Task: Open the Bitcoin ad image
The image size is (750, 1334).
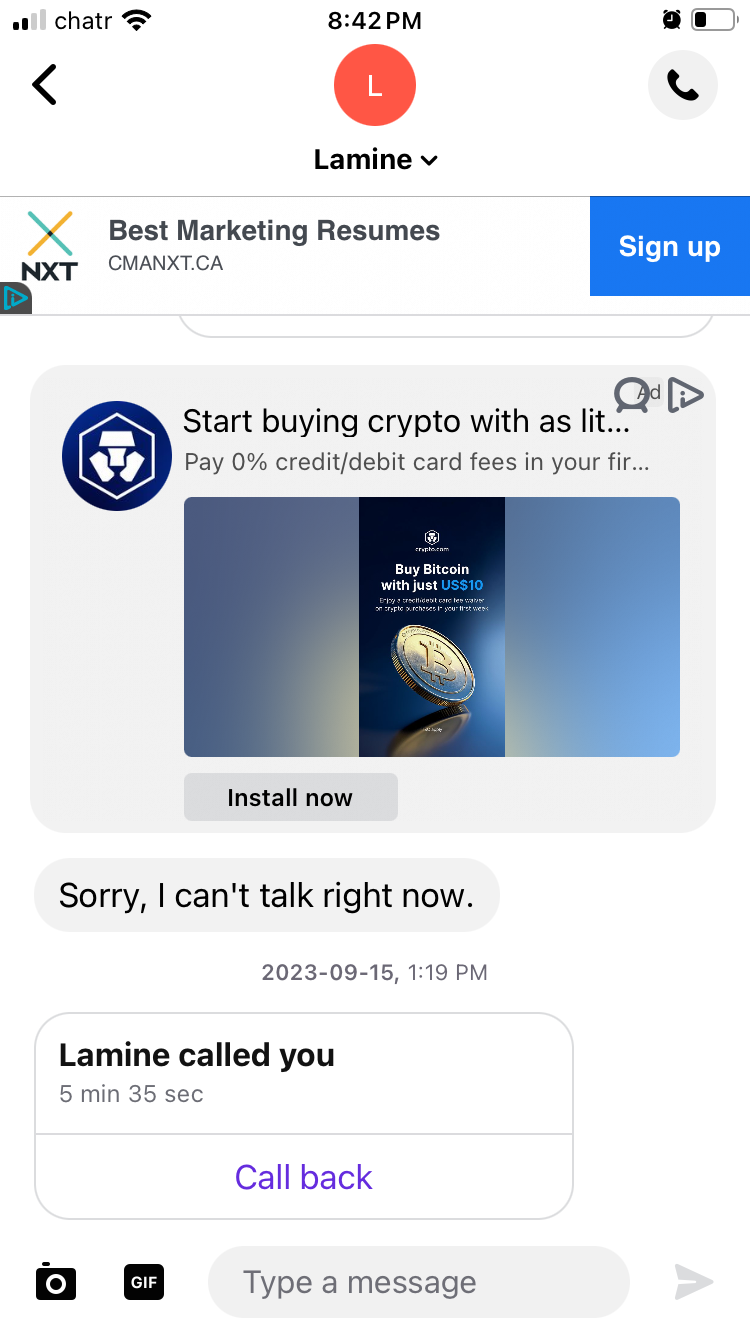Action: pyautogui.click(x=431, y=627)
